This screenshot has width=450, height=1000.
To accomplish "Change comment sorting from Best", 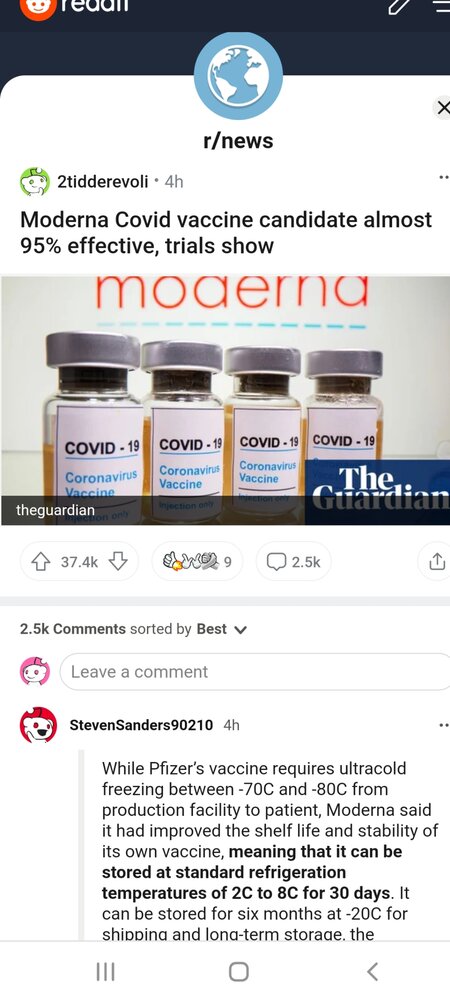I will 221,629.
